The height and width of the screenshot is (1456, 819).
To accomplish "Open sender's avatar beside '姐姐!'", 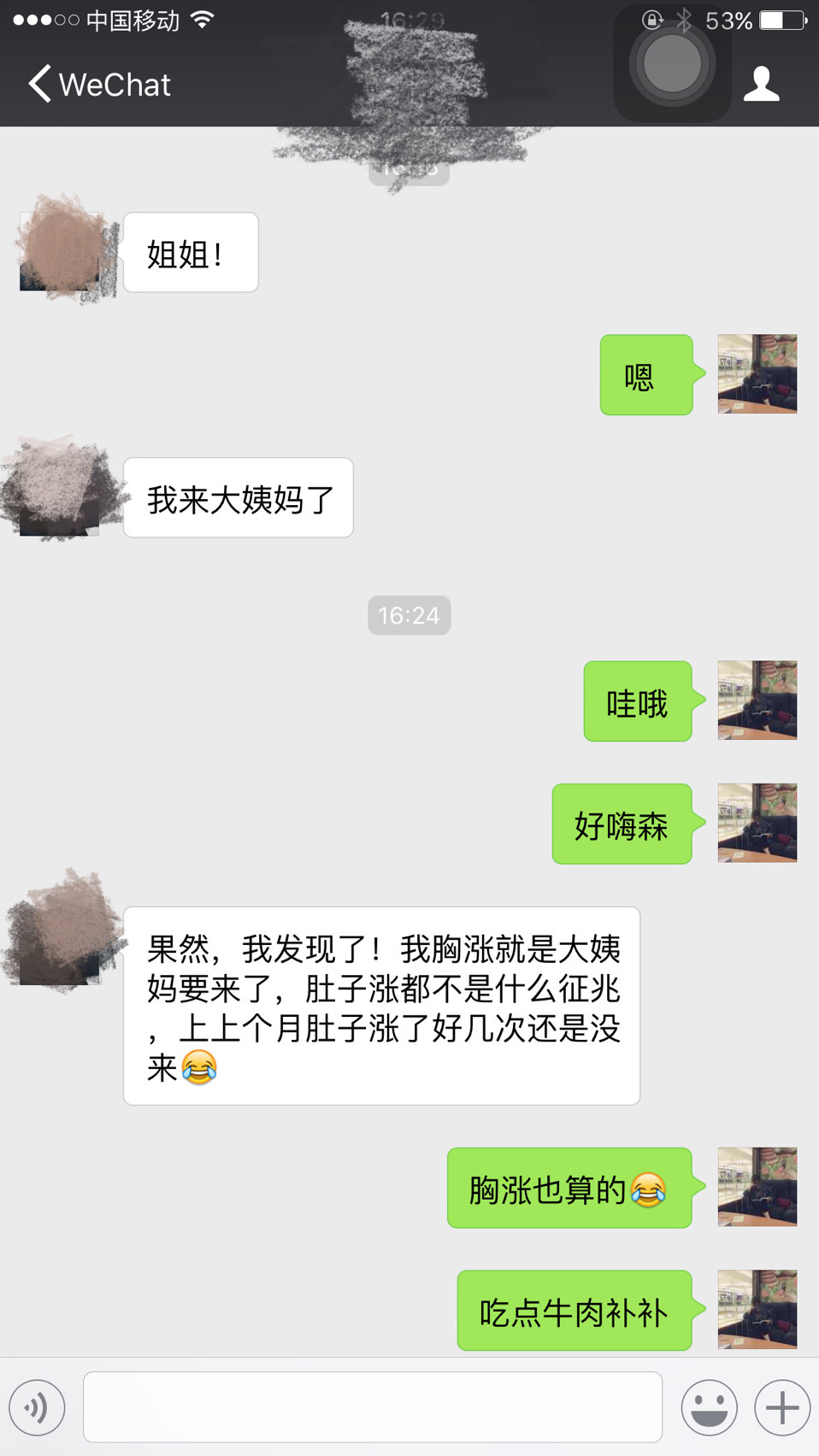I will 60,252.
